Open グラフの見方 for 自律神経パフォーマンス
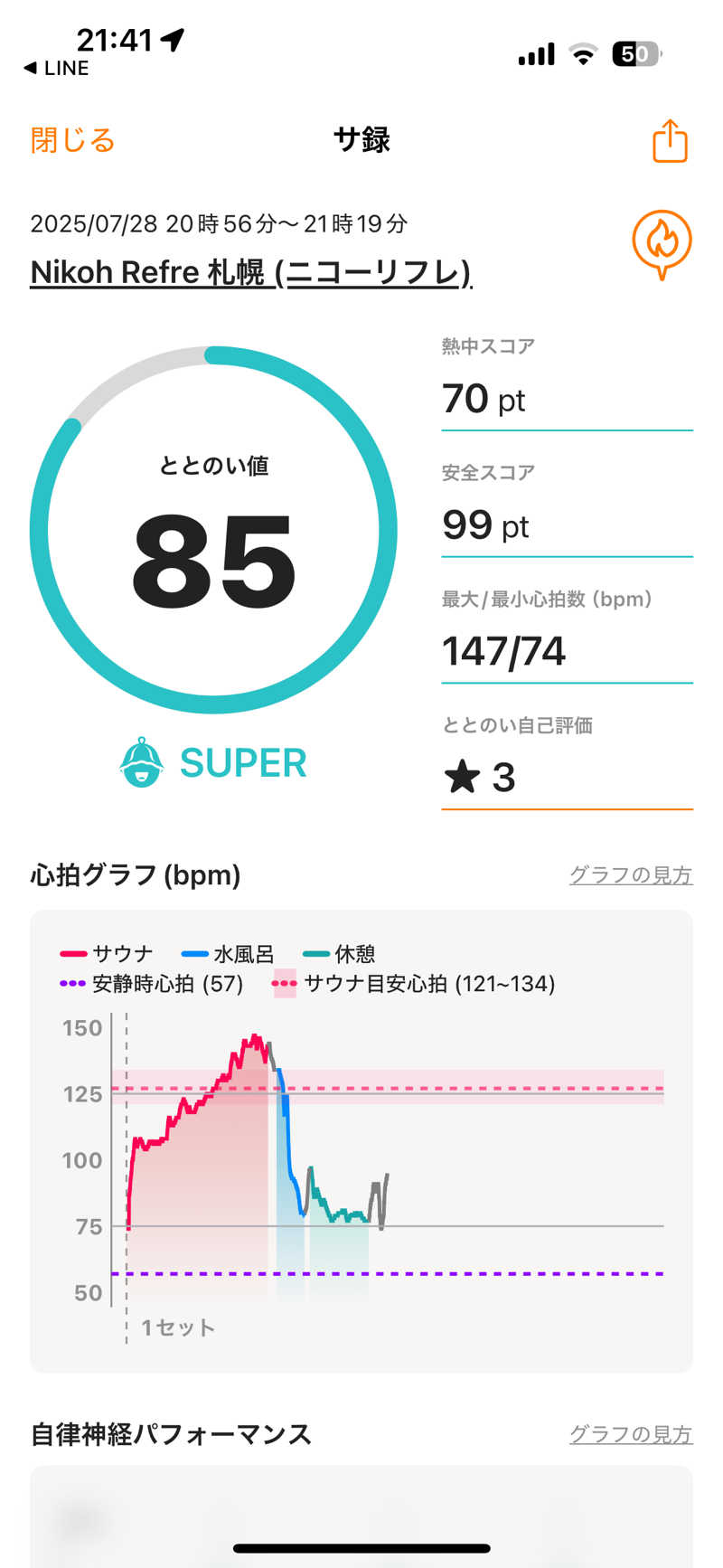723x1568 pixels. click(x=630, y=1434)
